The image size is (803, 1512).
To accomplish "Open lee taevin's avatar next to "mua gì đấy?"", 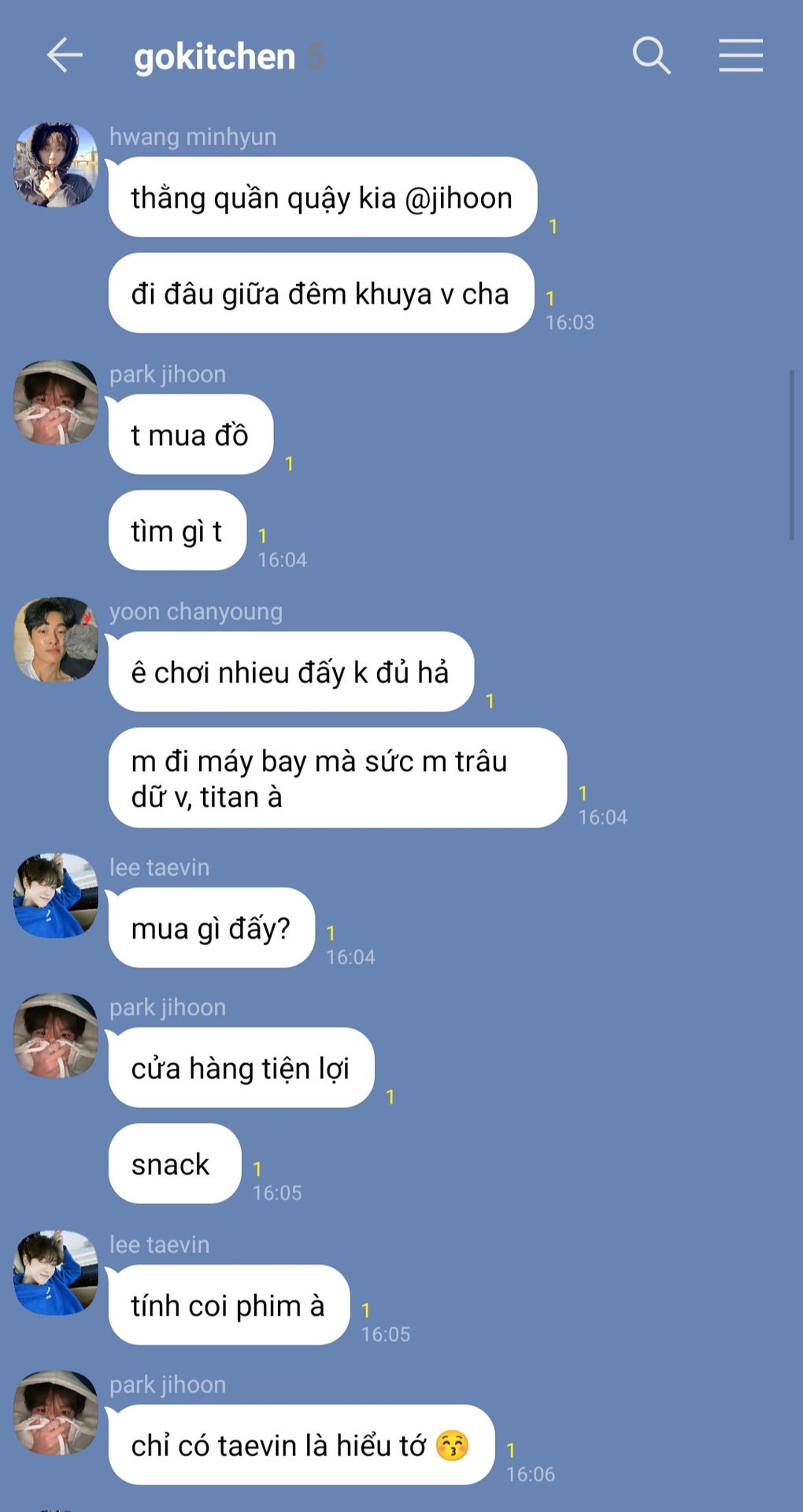I will [56, 895].
